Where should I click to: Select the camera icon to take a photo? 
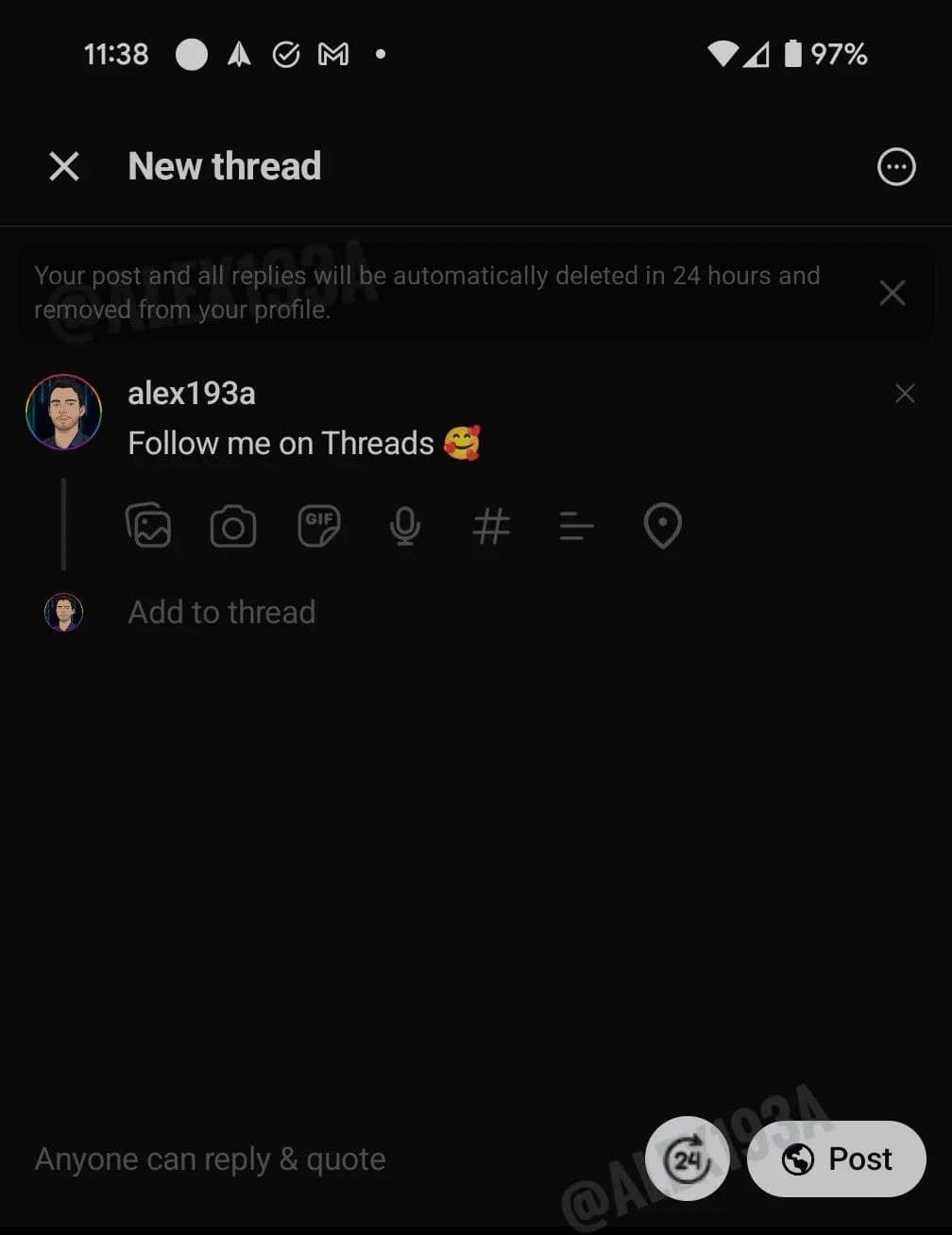233,527
